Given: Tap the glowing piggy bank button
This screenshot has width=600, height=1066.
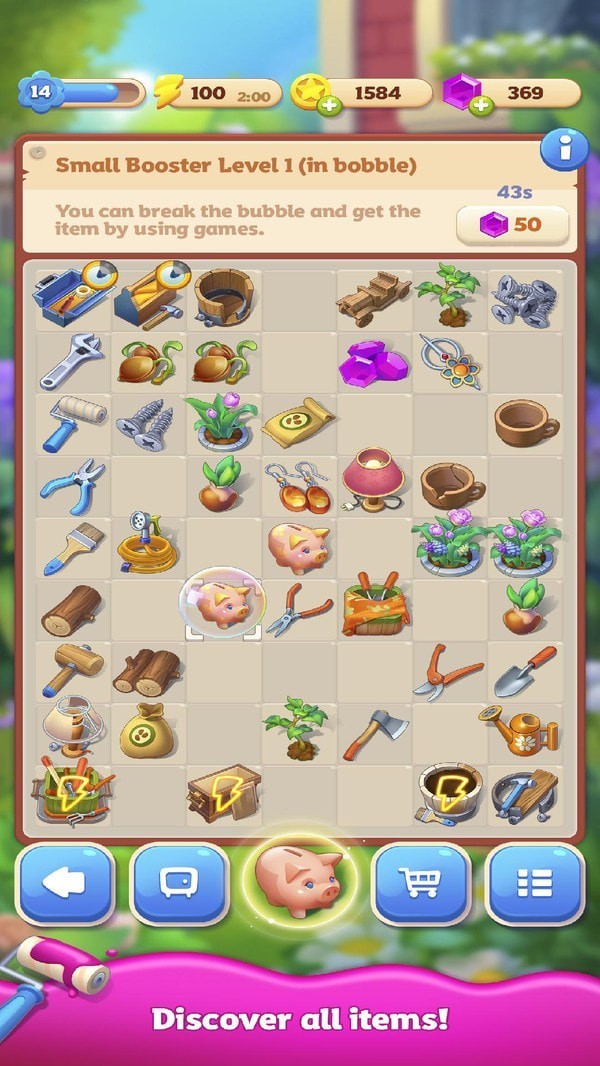Looking at the screenshot, I should pyautogui.click(x=299, y=878).
